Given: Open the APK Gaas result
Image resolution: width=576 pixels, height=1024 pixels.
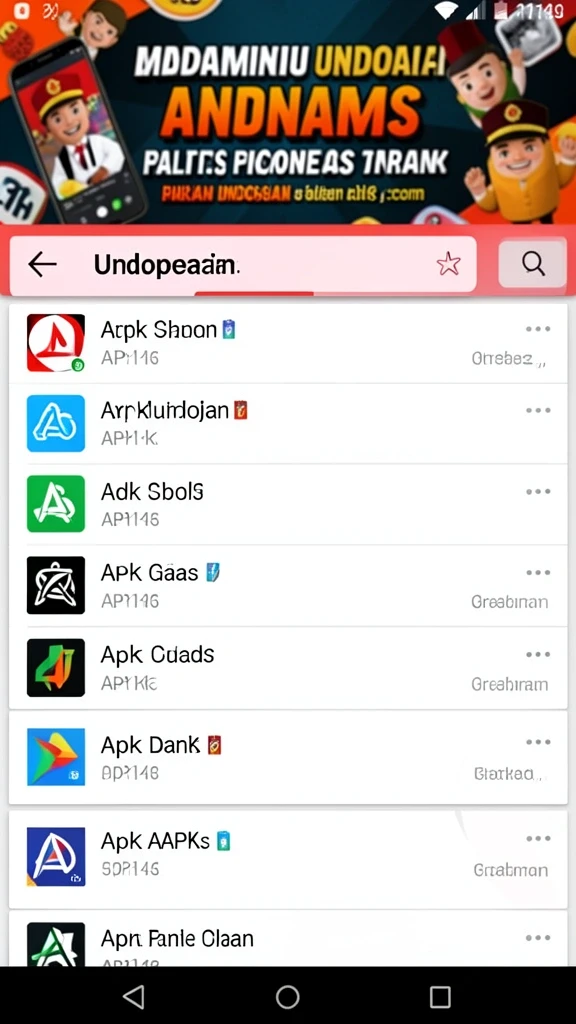Looking at the screenshot, I should tap(288, 586).
